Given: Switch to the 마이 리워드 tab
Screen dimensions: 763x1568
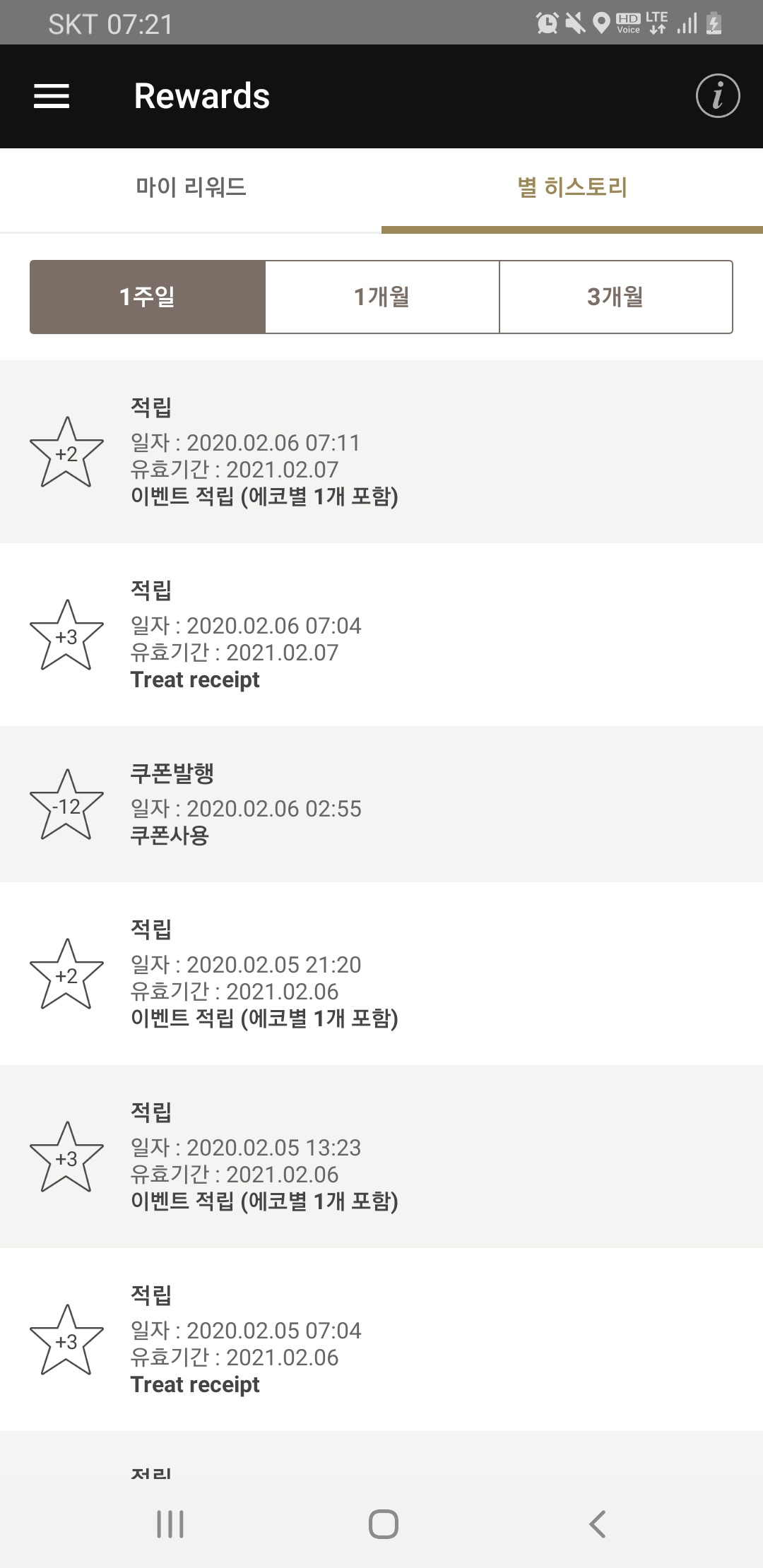Looking at the screenshot, I should (x=191, y=187).
